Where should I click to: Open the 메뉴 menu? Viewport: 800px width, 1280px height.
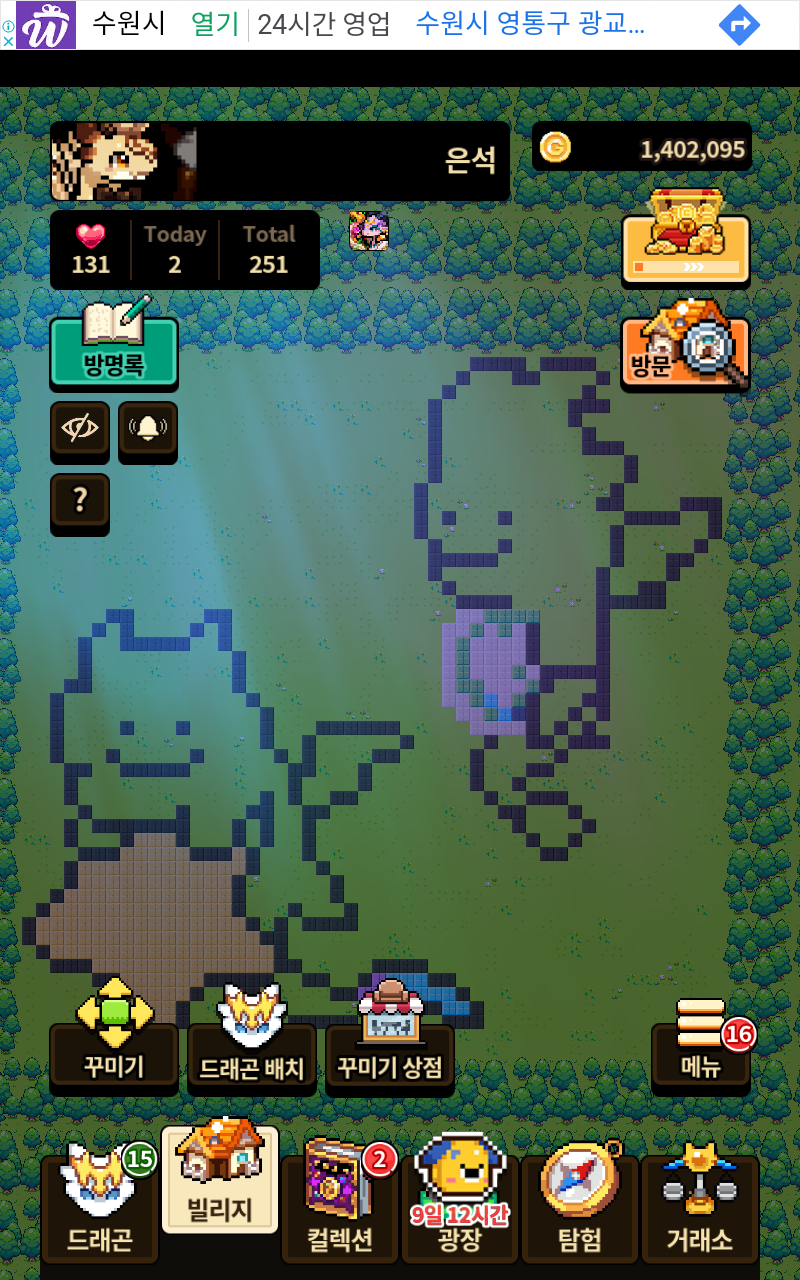(x=702, y=1052)
